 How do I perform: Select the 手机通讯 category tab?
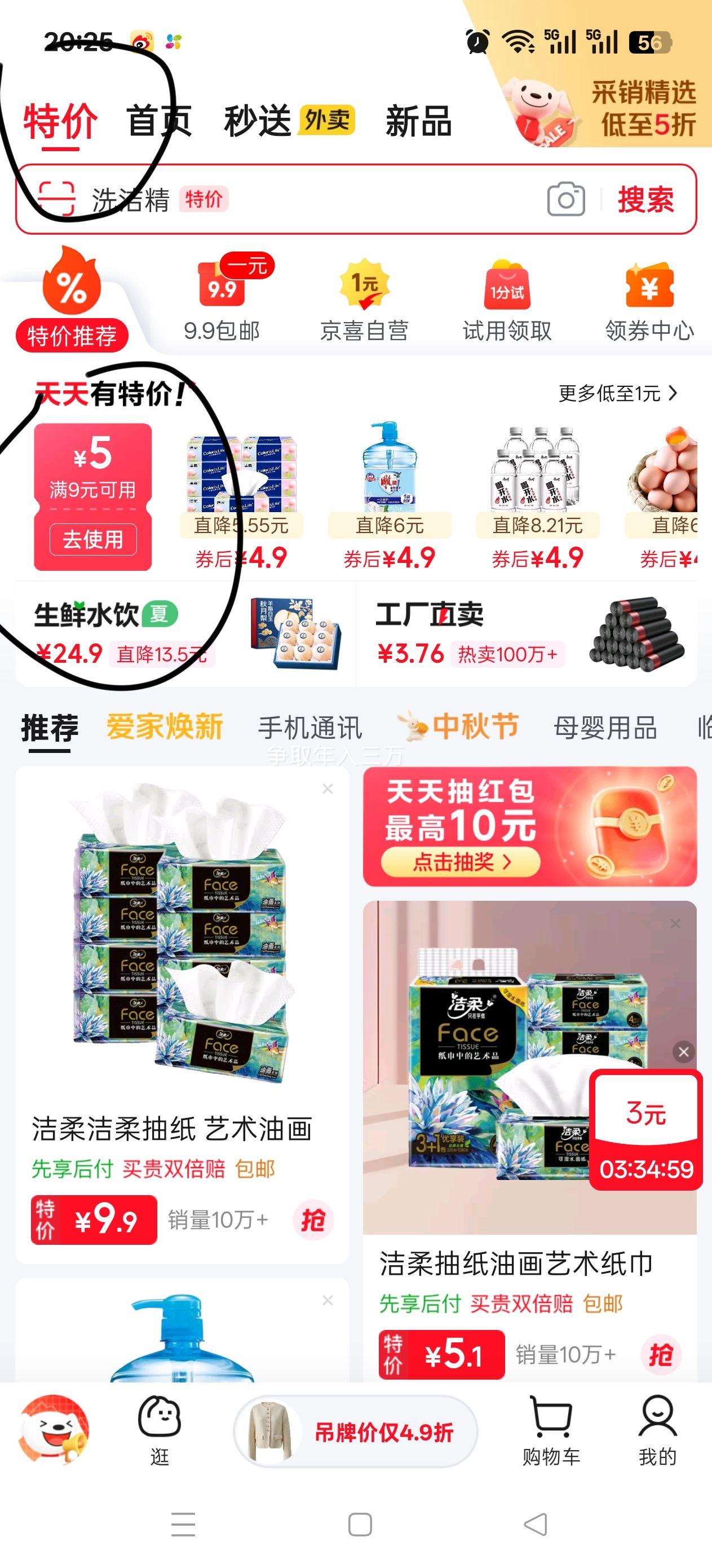tap(309, 728)
